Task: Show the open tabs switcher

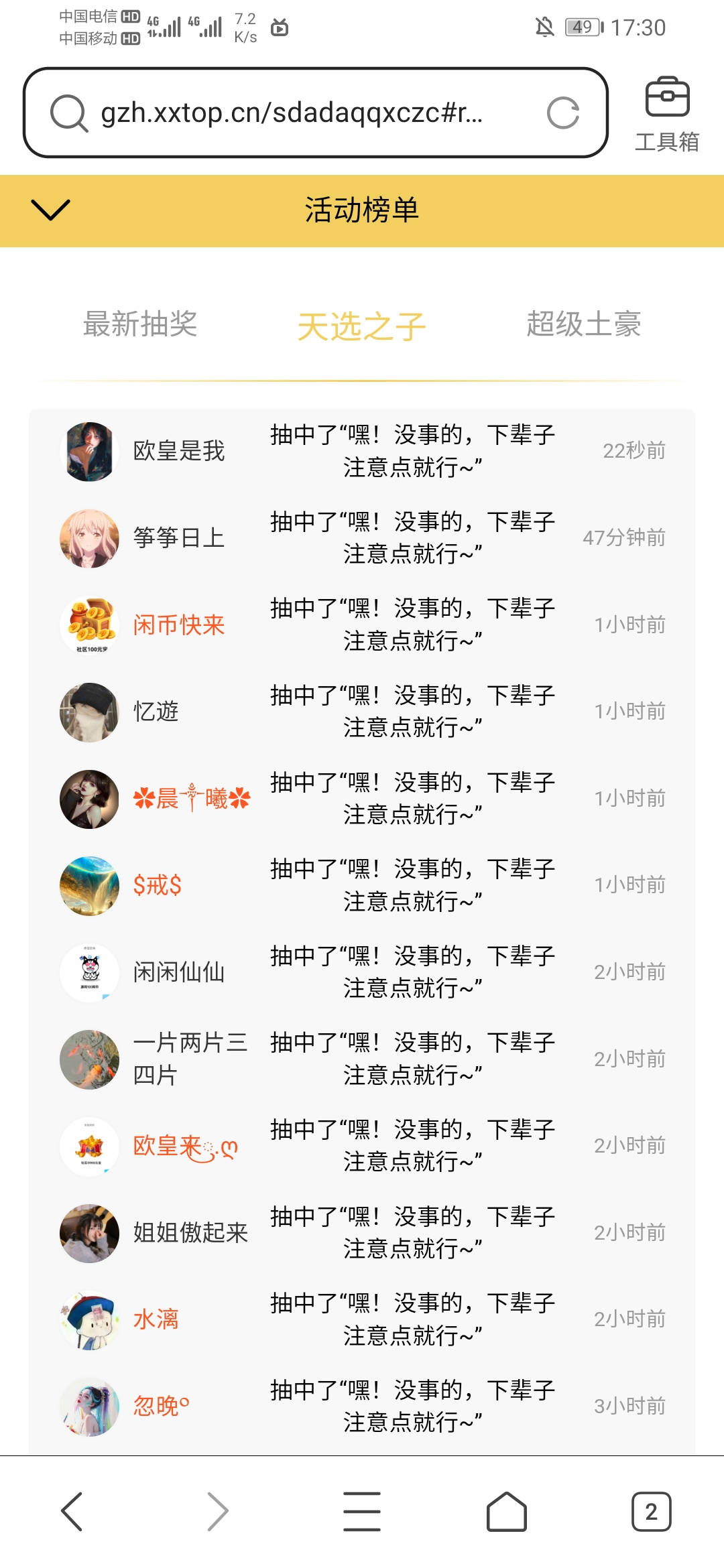Action: coord(650,1511)
